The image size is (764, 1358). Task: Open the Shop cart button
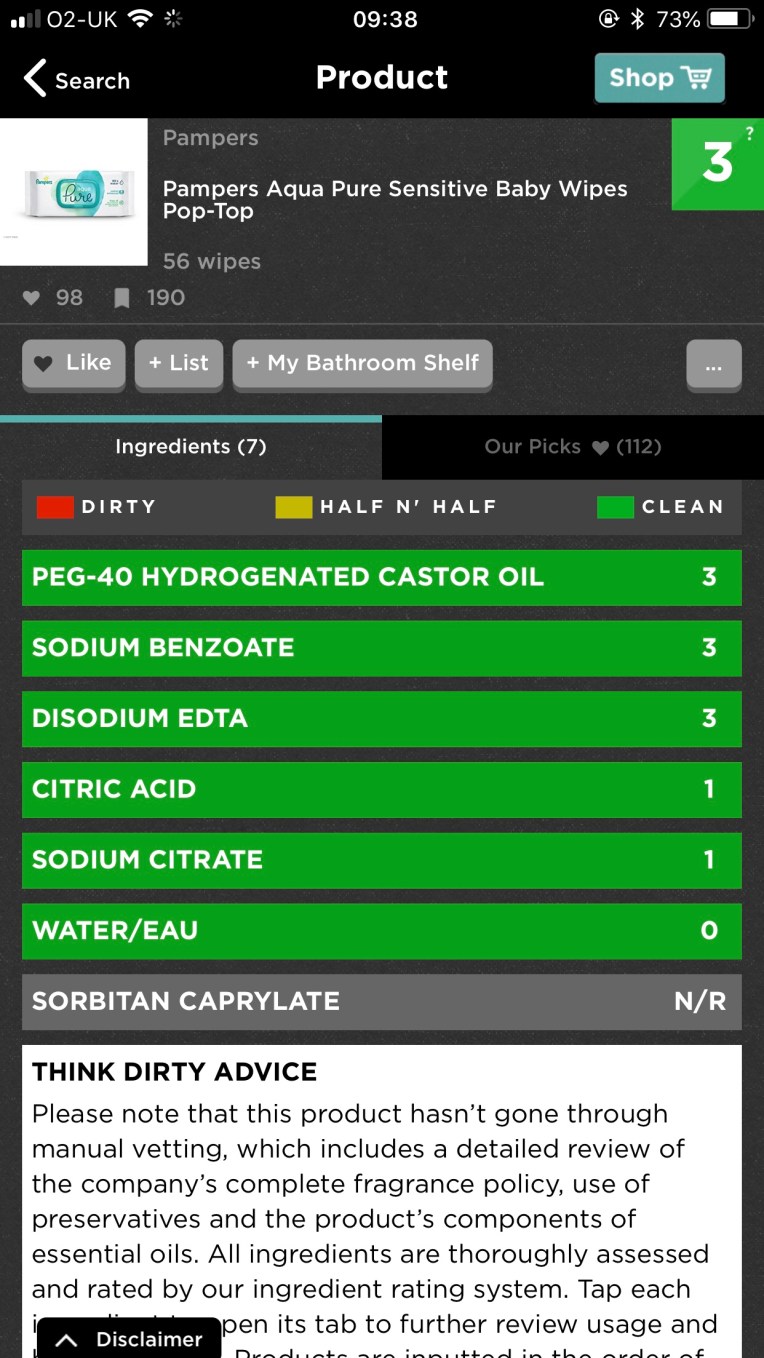coord(659,78)
